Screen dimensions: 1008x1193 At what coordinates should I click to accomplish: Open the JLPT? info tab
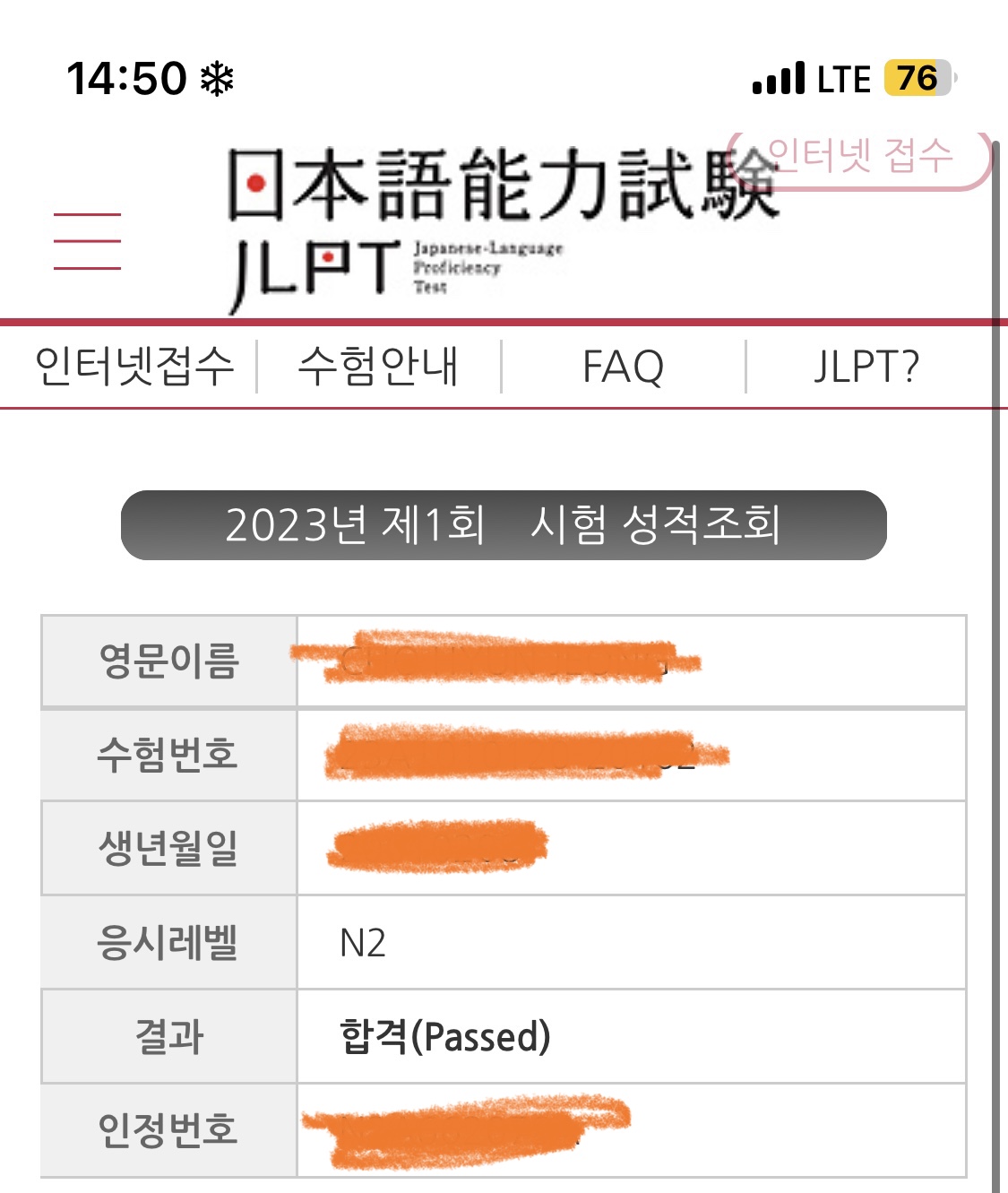866,367
